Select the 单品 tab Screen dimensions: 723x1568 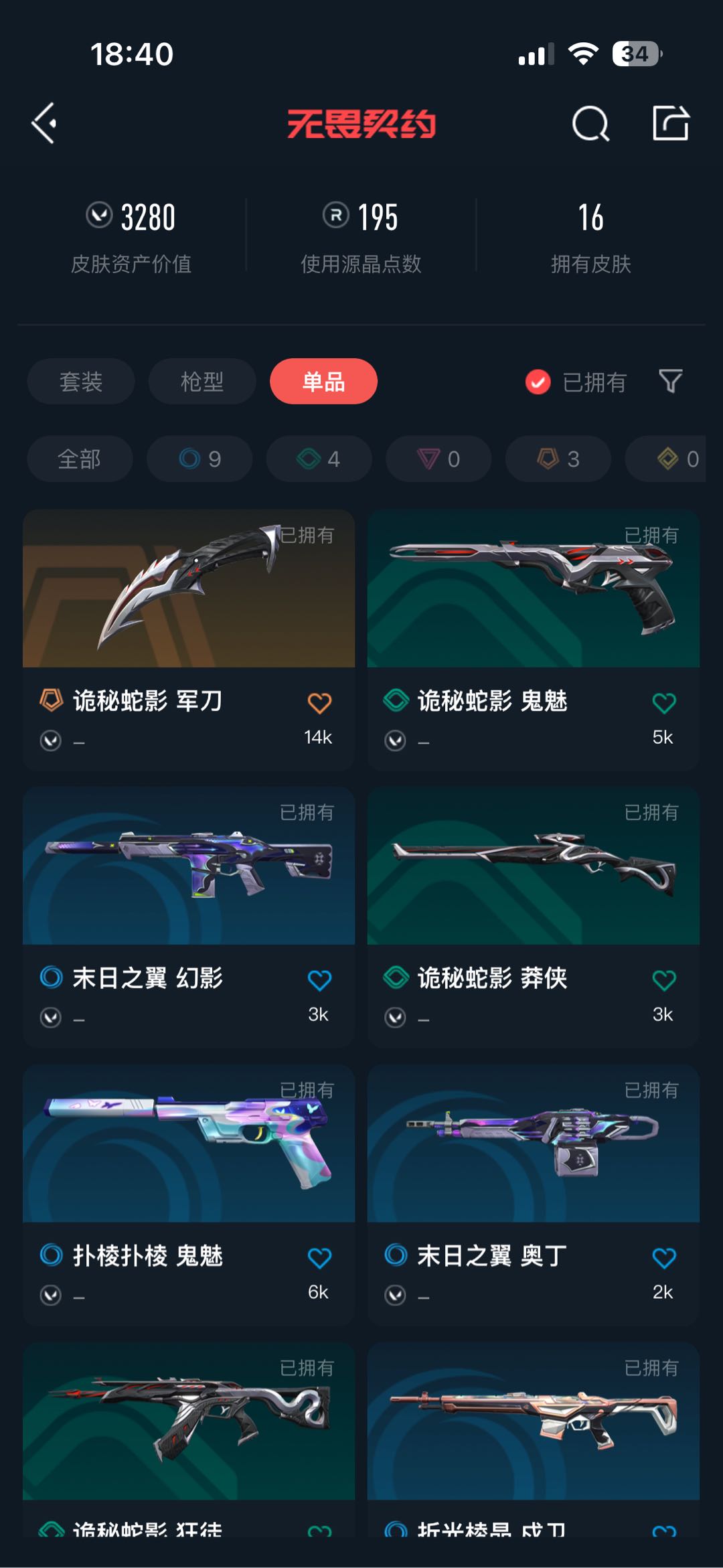(x=323, y=382)
